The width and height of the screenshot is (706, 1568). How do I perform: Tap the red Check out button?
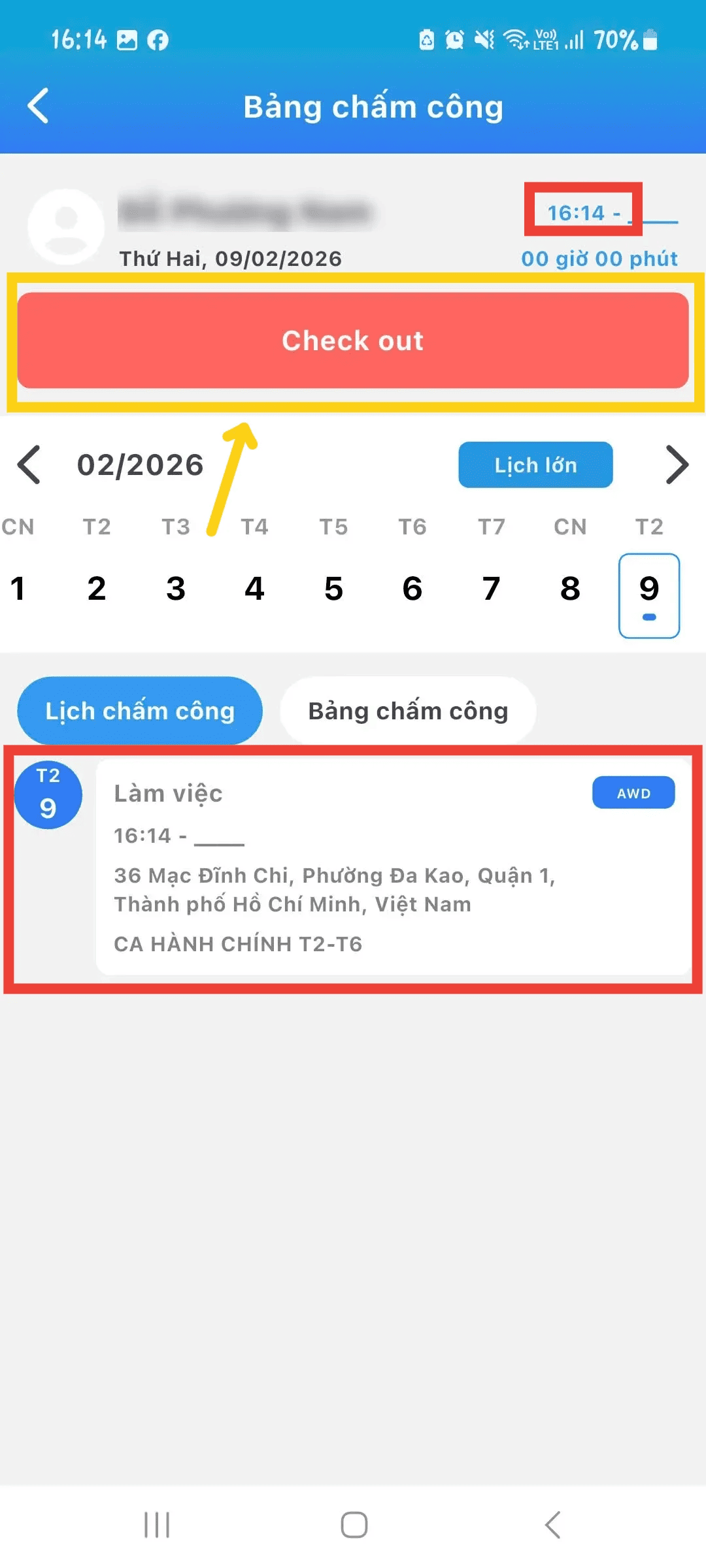click(353, 341)
